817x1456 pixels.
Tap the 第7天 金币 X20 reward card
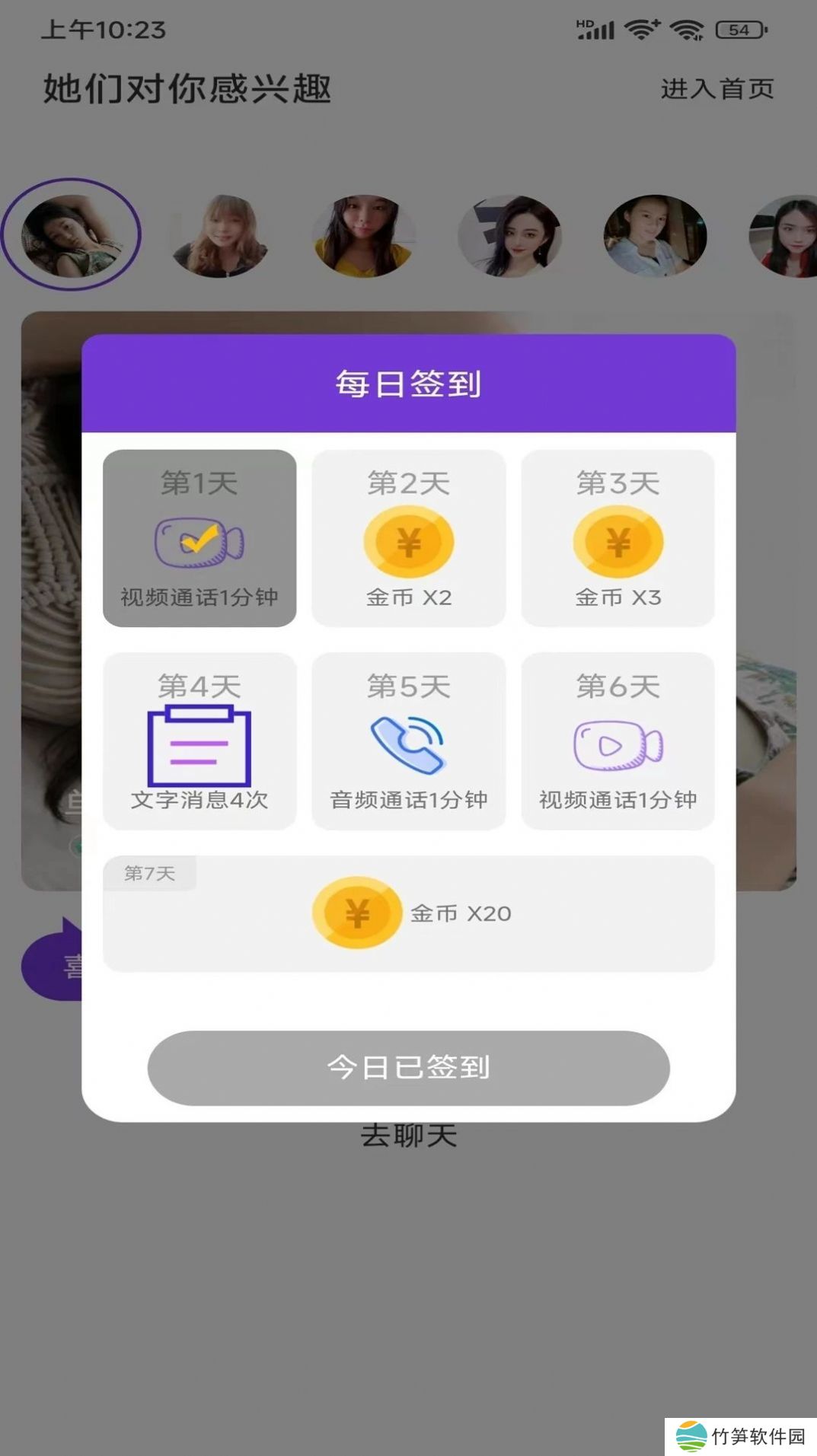click(x=409, y=913)
